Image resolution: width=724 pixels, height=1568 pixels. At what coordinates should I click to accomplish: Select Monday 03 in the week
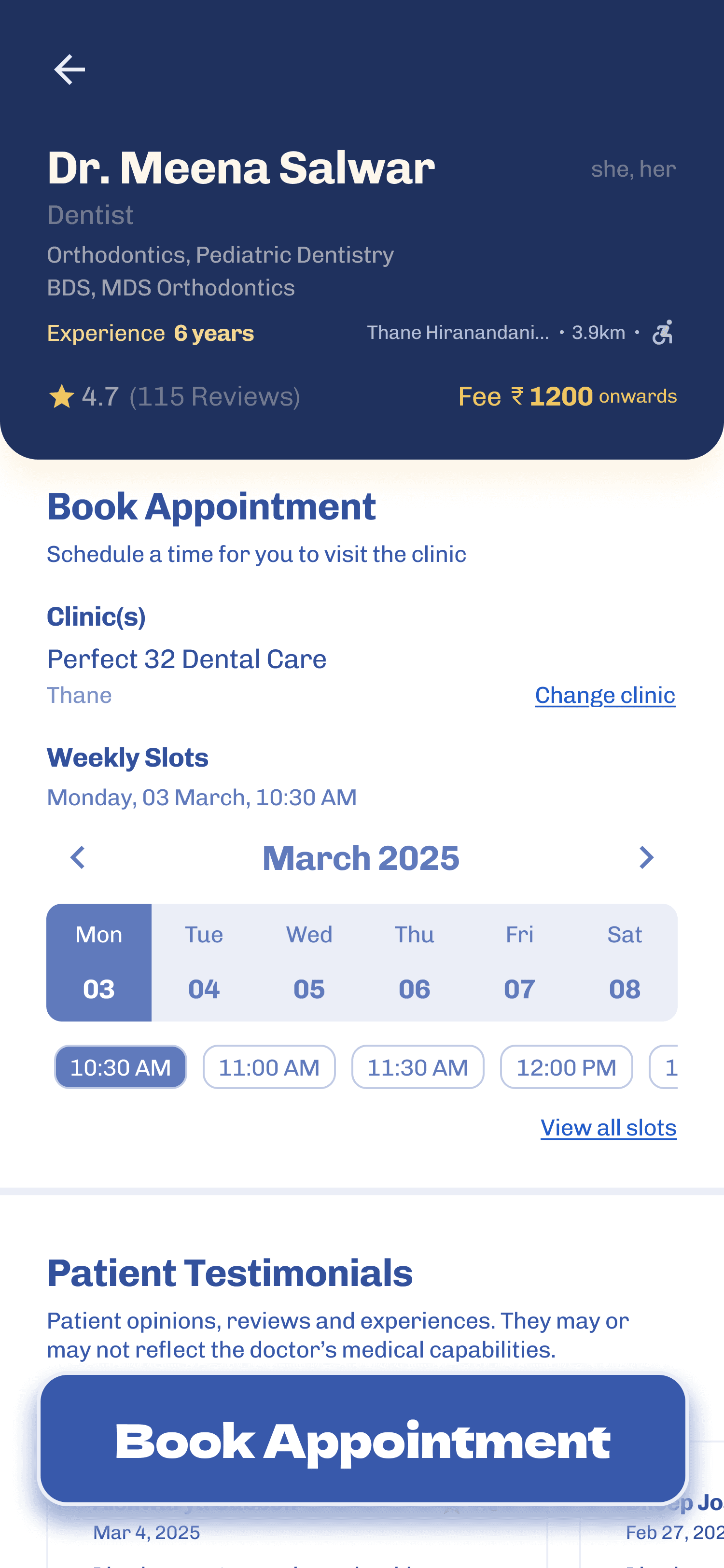(x=99, y=962)
